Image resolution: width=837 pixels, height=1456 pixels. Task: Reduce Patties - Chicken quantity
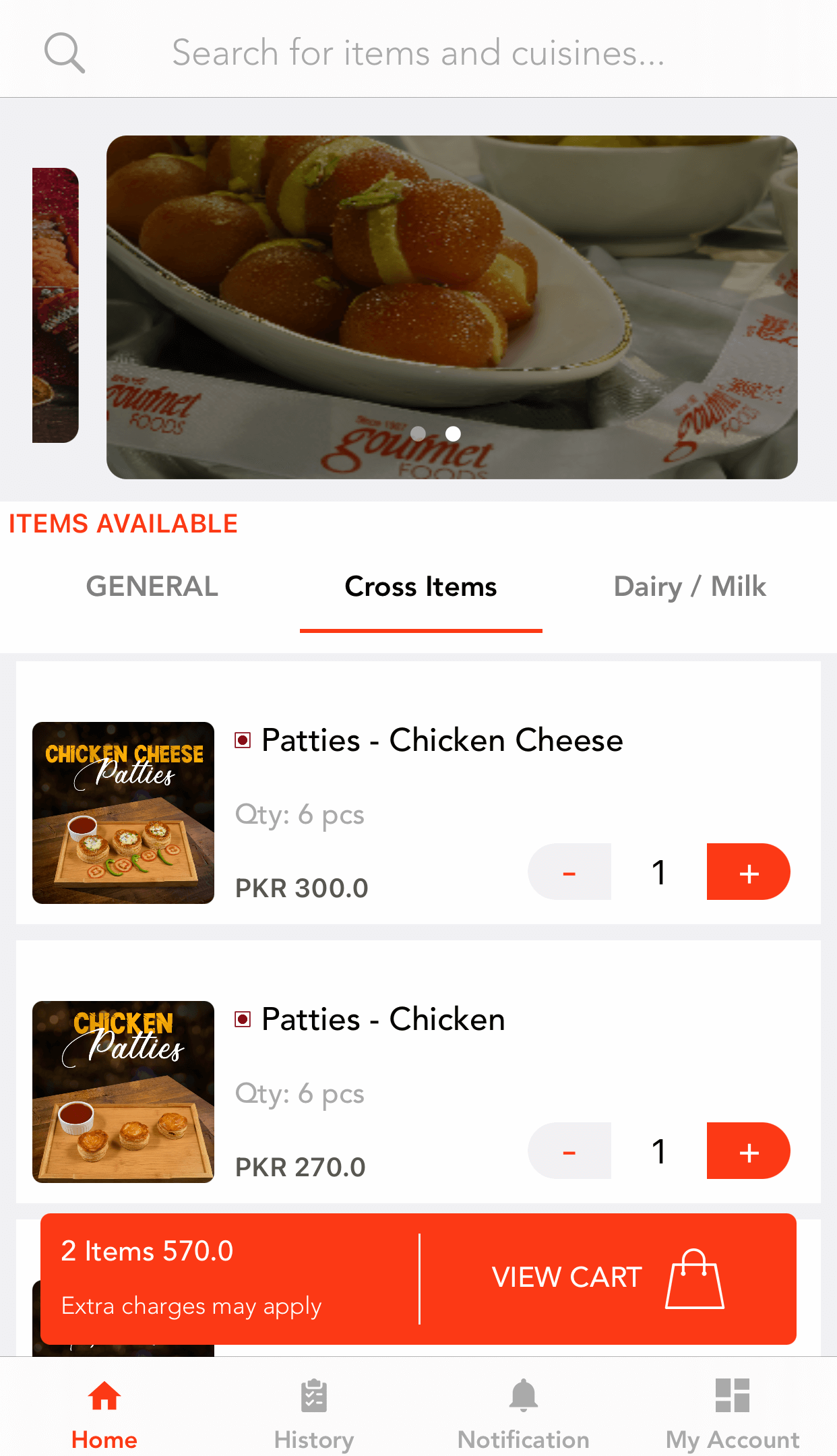569,1151
